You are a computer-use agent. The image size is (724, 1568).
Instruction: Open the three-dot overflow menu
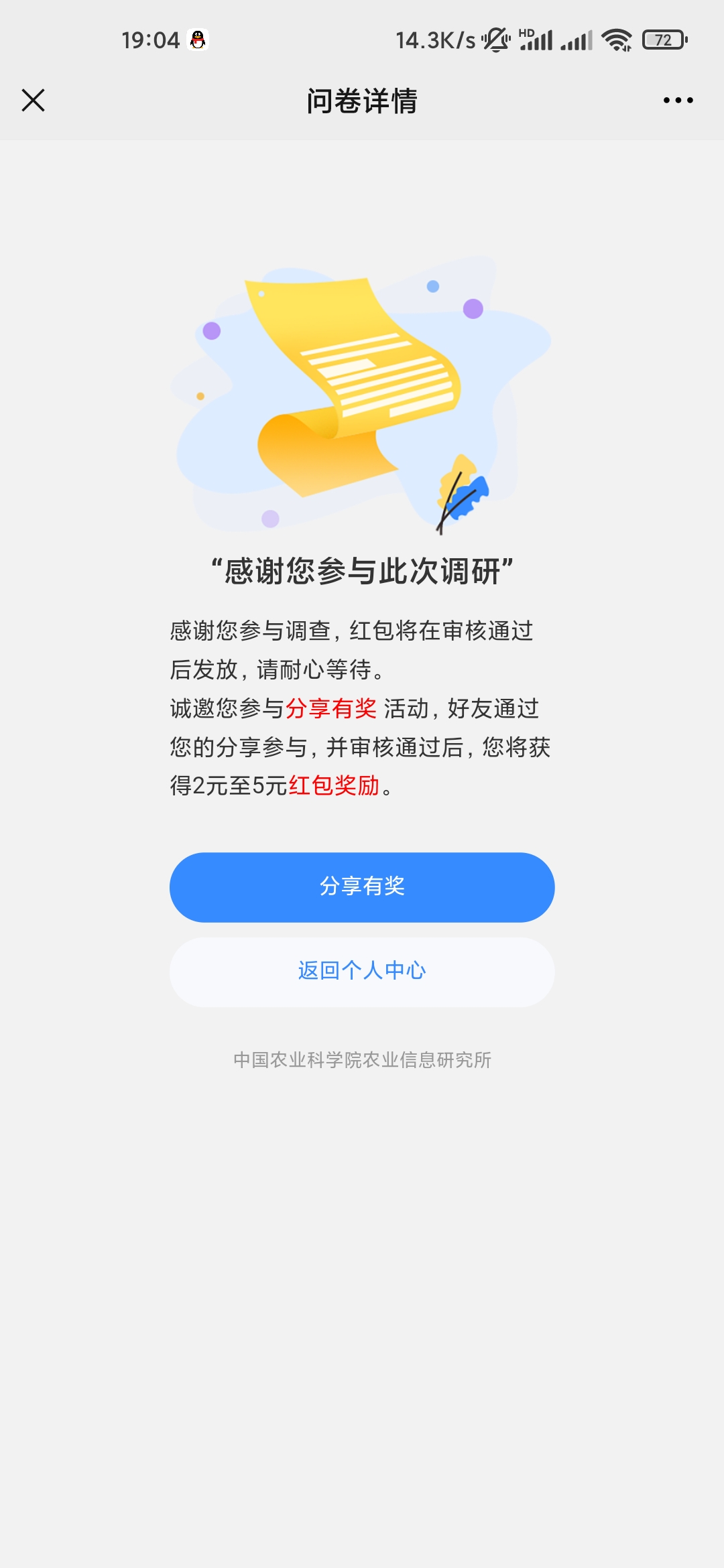678,101
